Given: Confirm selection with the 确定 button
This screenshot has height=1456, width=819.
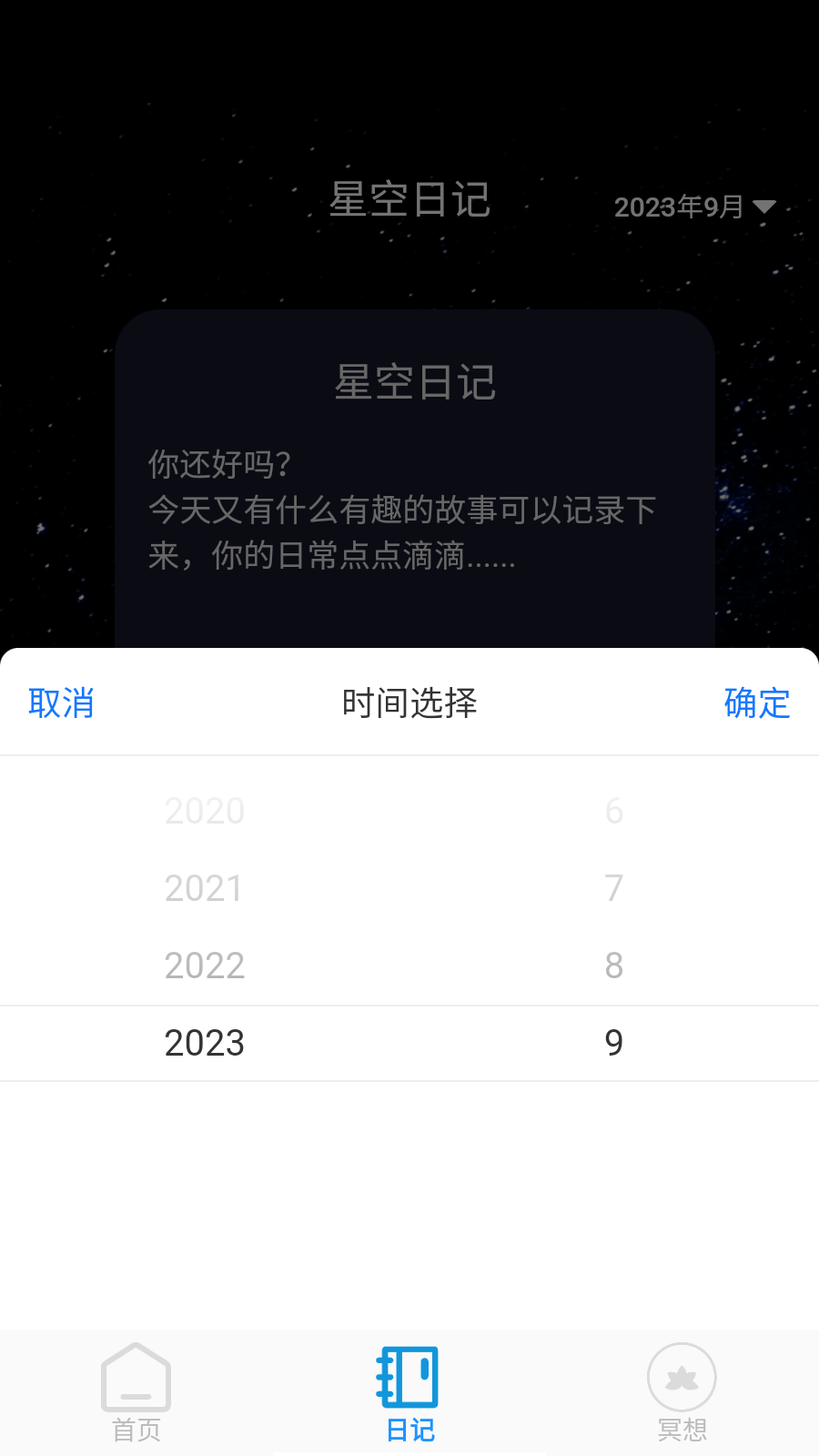Looking at the screenshot, I should [758, 703].
